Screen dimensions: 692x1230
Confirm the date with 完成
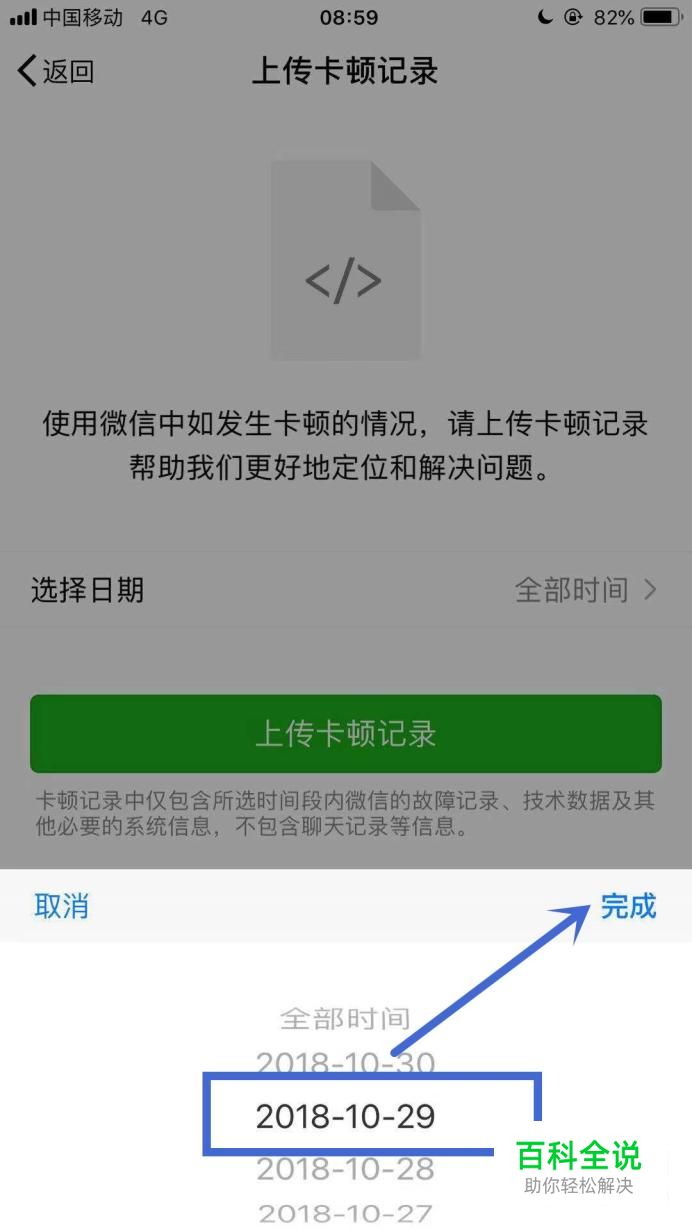point(628,906)
